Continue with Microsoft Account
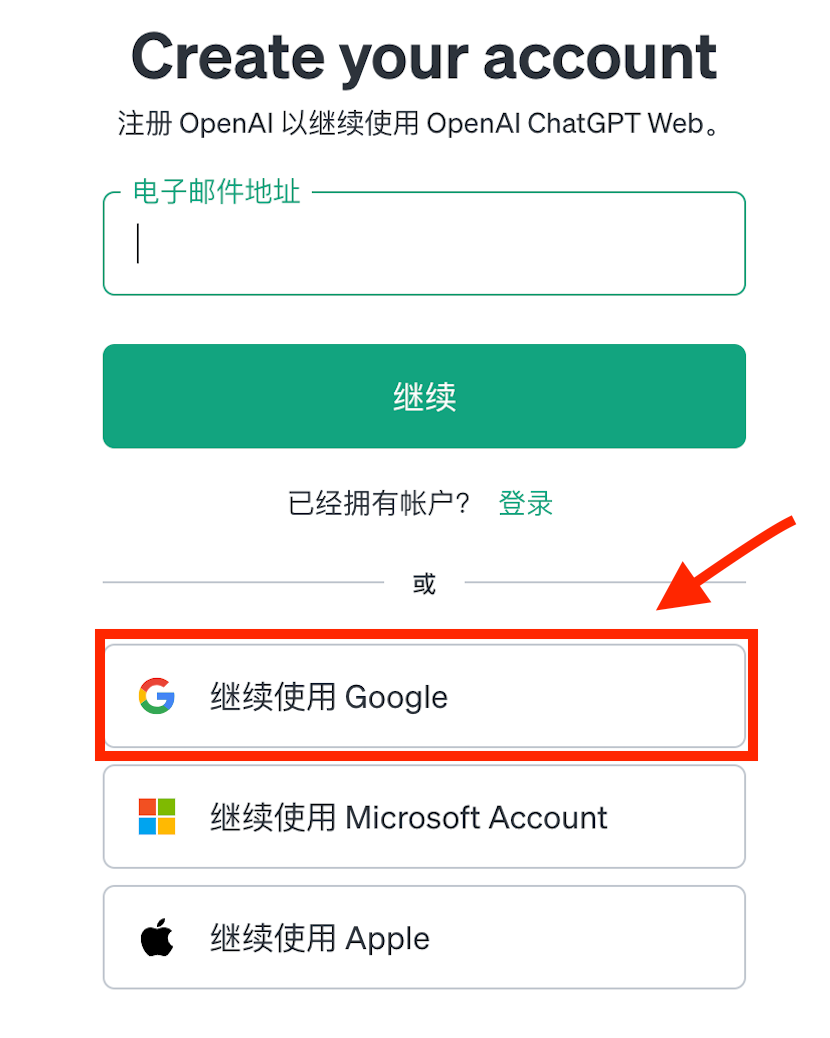 [x=424, y=817]
